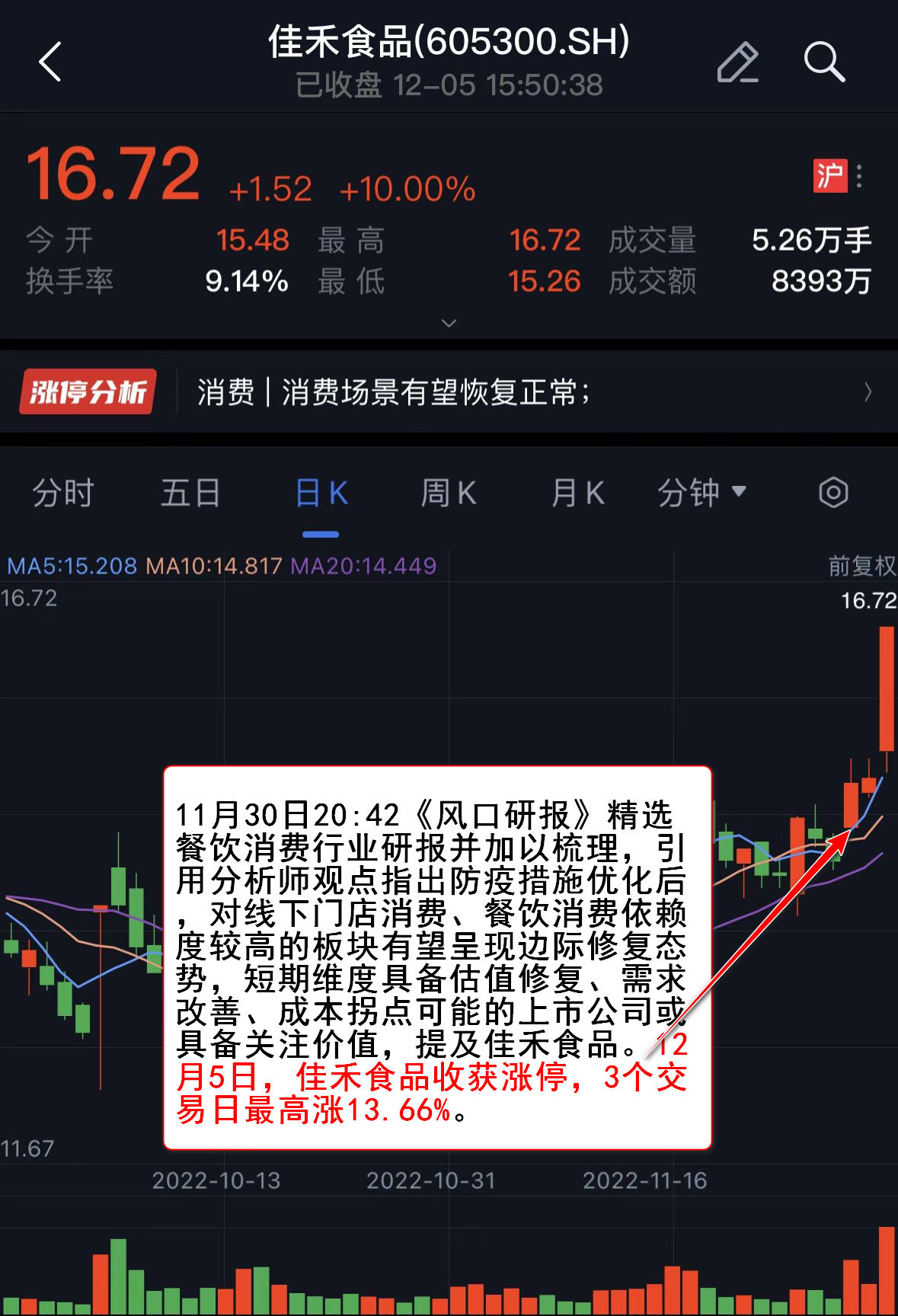Open the 分钟 interval dropdown
The image size is (898, 1316).
click(701, 493)
